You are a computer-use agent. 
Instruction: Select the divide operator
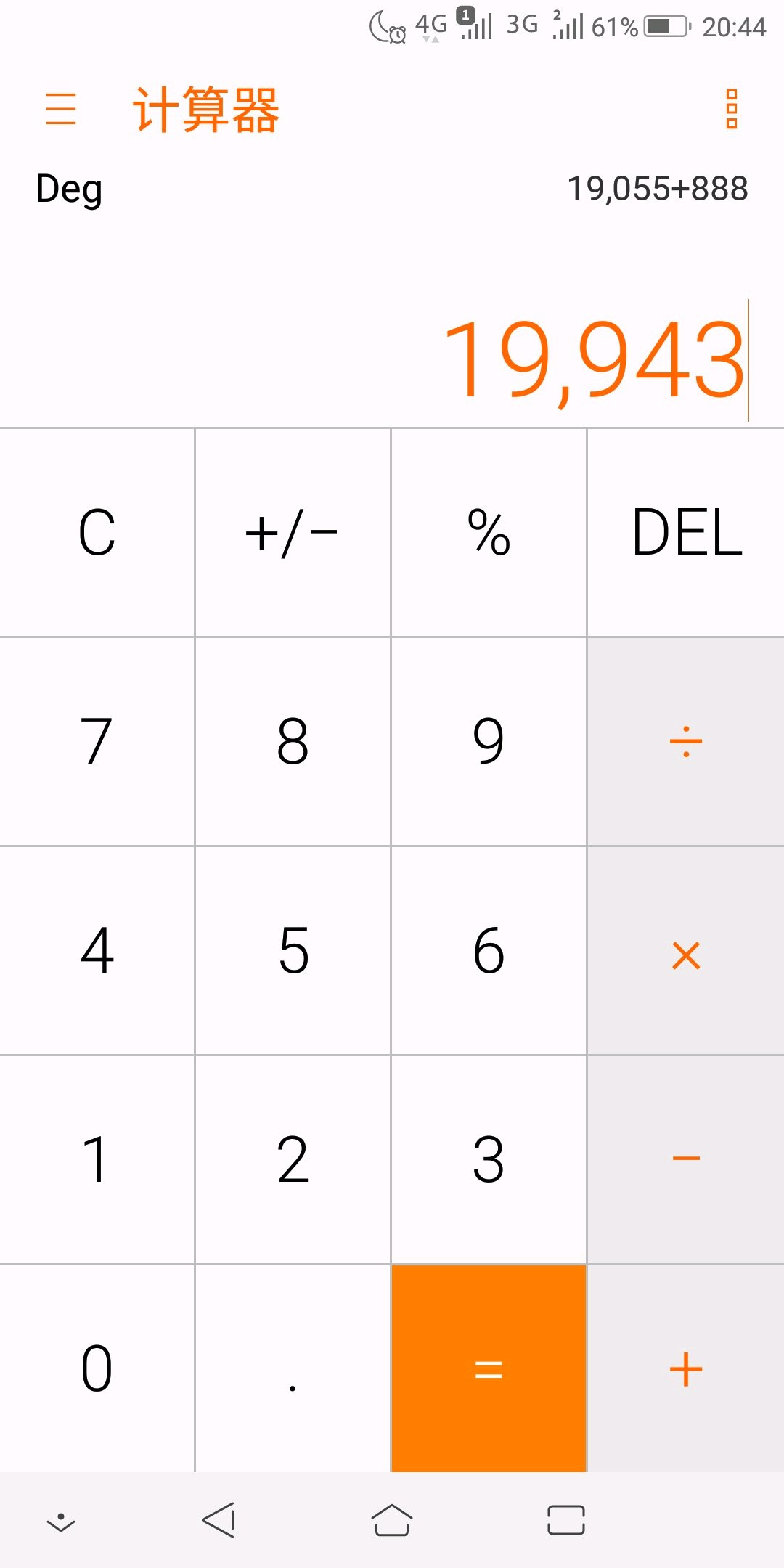tap(686, 741)
